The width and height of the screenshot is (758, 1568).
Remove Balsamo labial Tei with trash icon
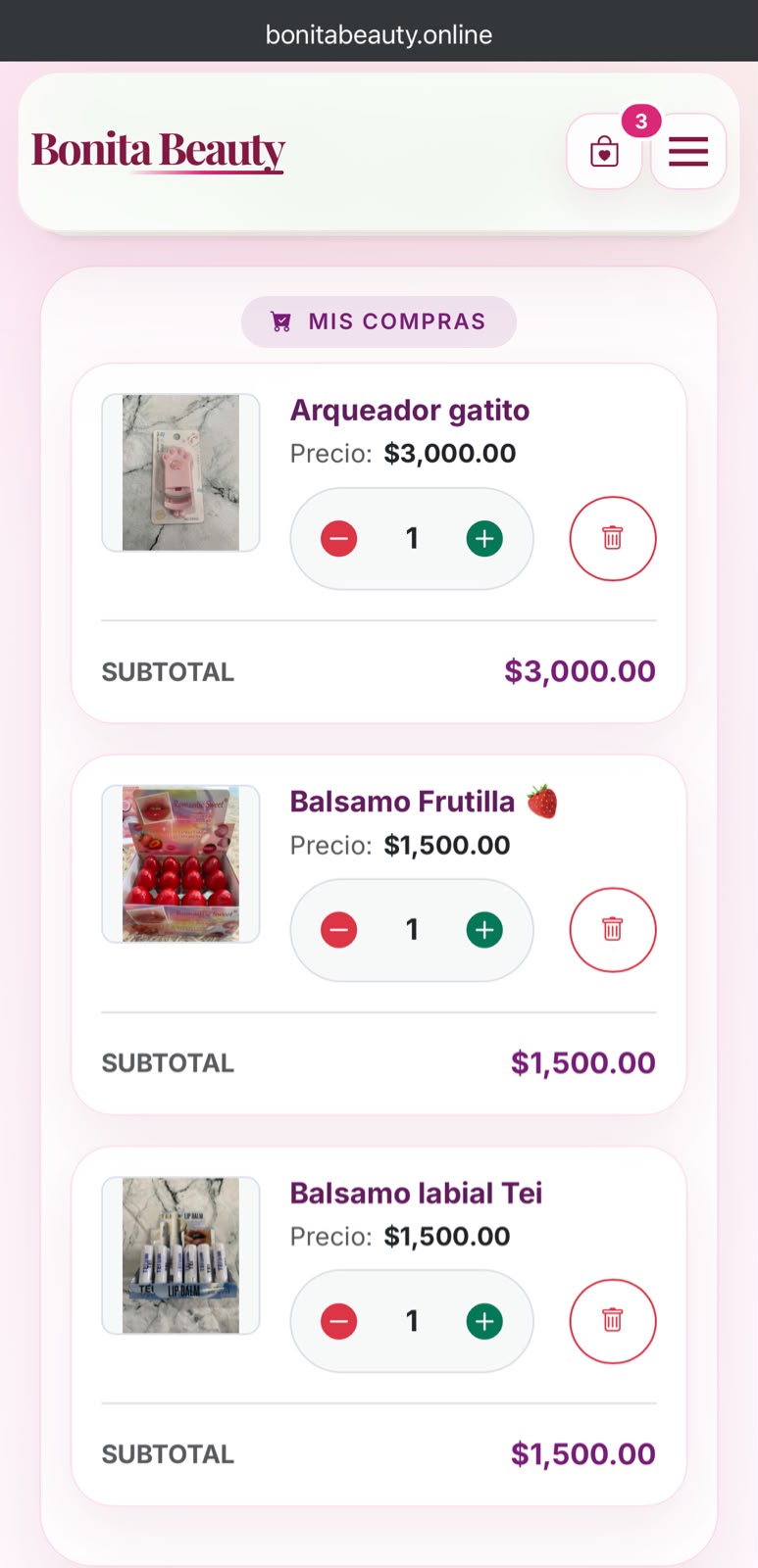(x=613, y=1321)
